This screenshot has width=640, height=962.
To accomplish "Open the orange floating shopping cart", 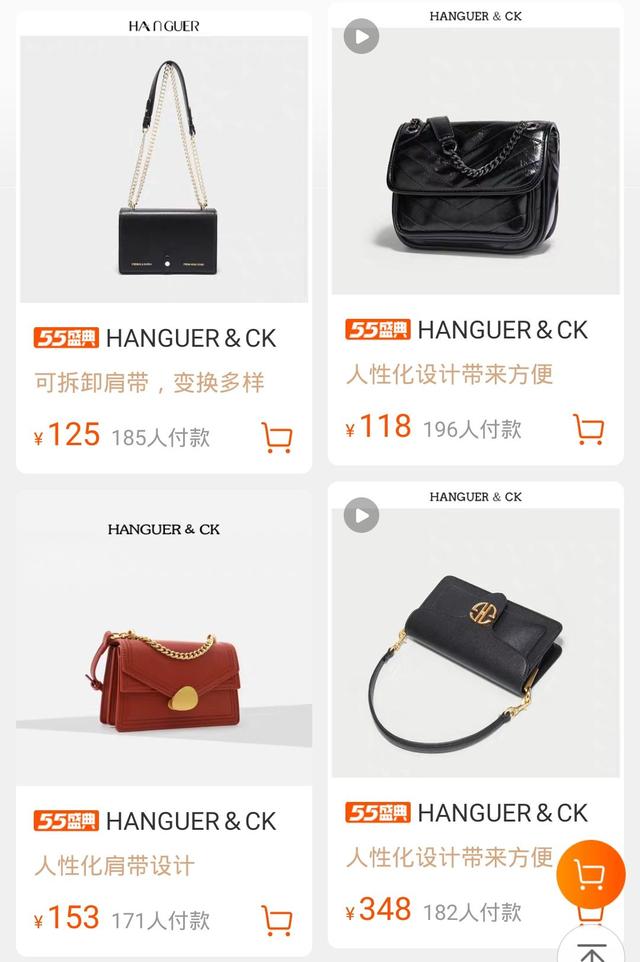I will pyautogui.click(x=590, y=875).
